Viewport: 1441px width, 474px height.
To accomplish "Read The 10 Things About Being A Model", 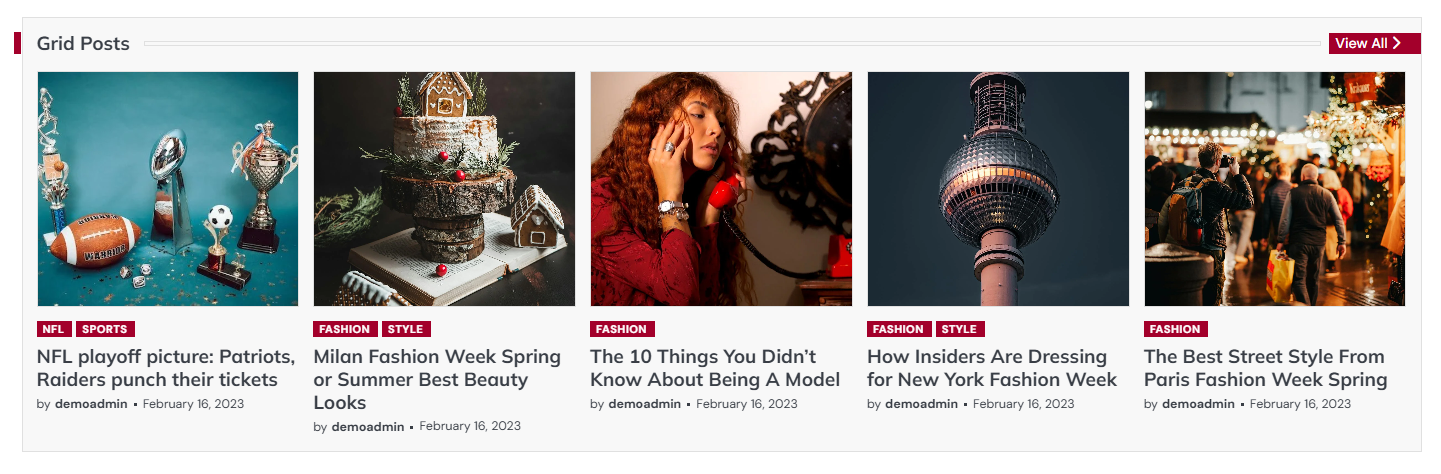I will click(715, 368).
